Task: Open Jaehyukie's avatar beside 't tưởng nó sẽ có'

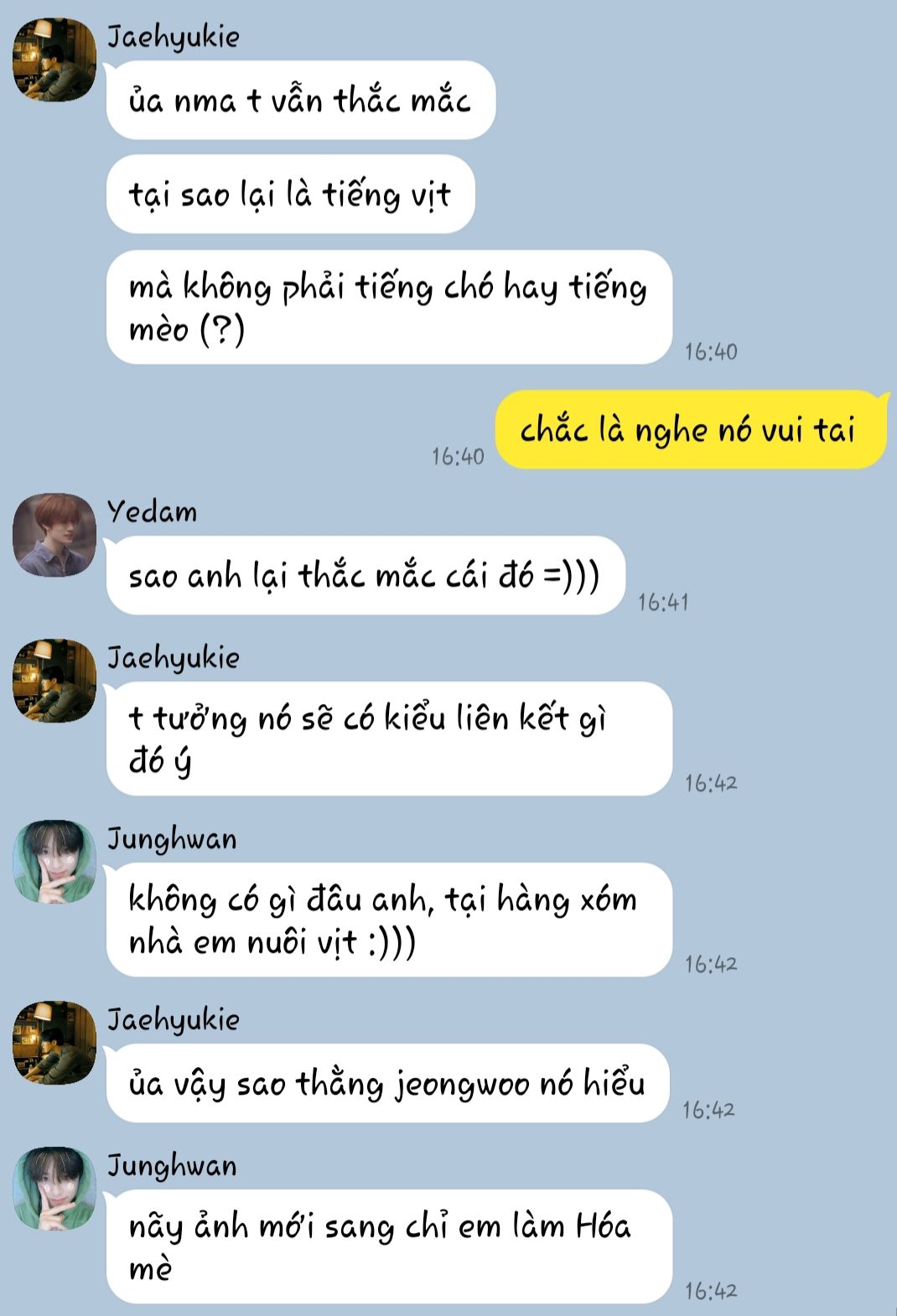Action: click(x=54, y=681)
